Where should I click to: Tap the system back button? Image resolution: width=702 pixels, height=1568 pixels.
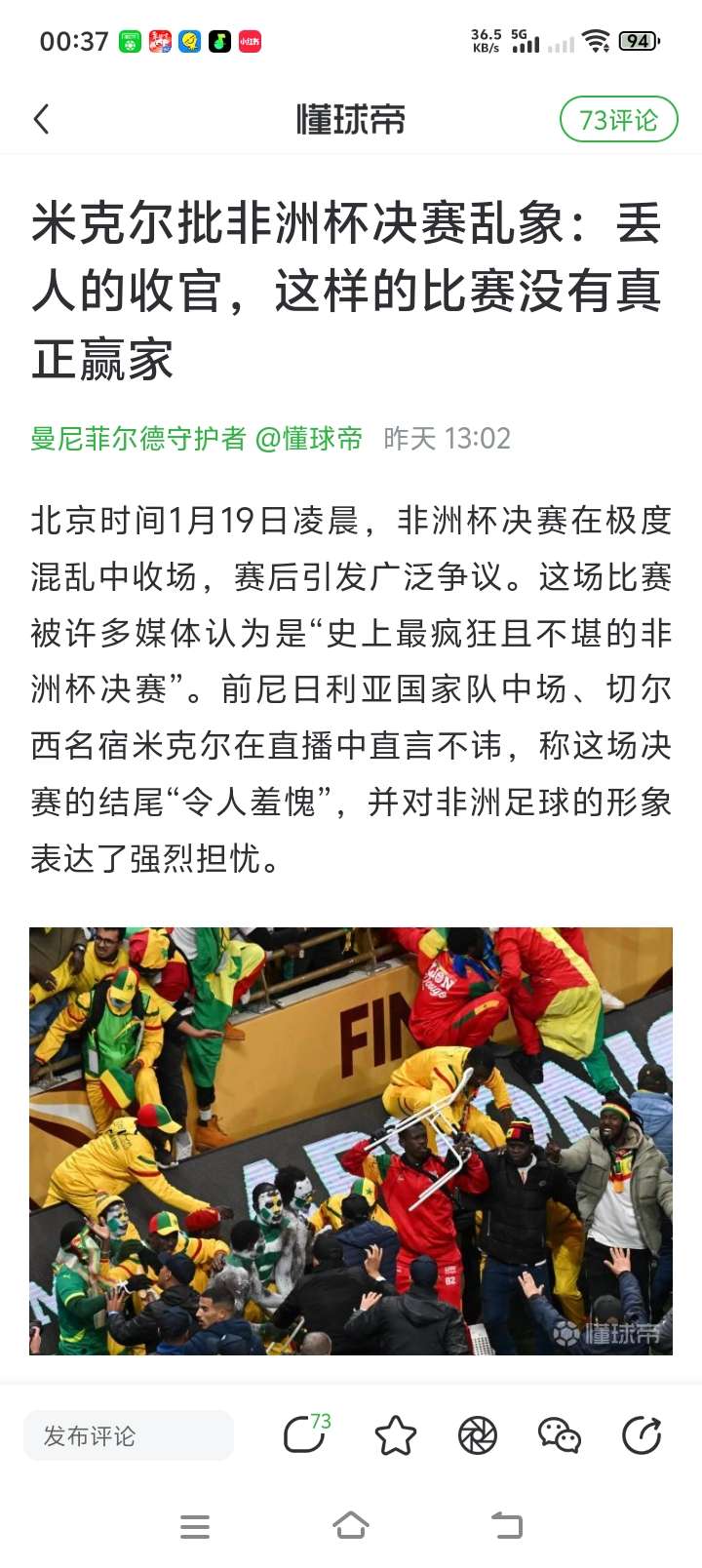click(x=506, y=1526)
